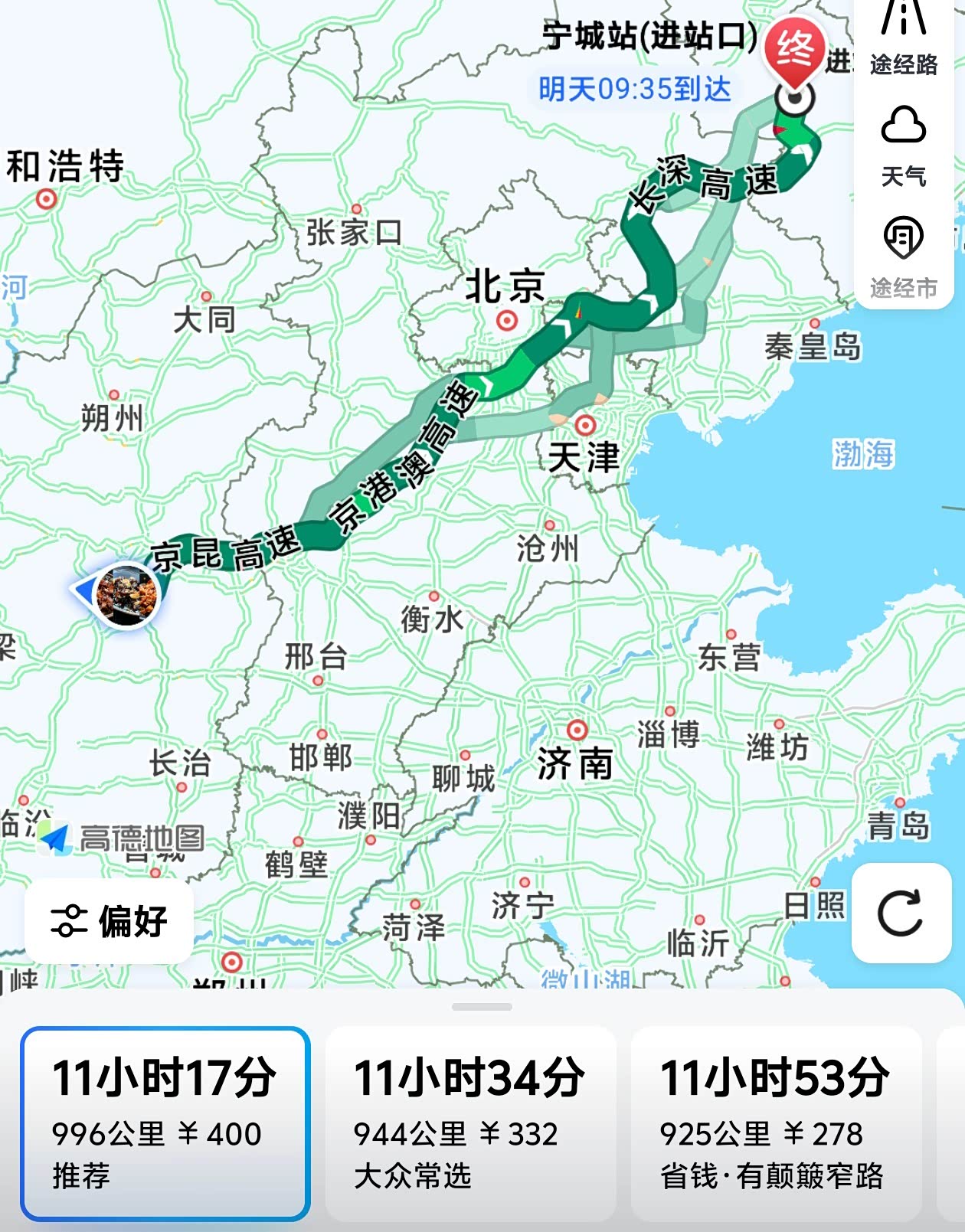The image size is (965, 1232).
Task: Select the 推荐 route of 11小时17分
Action: coord(165,1123)
